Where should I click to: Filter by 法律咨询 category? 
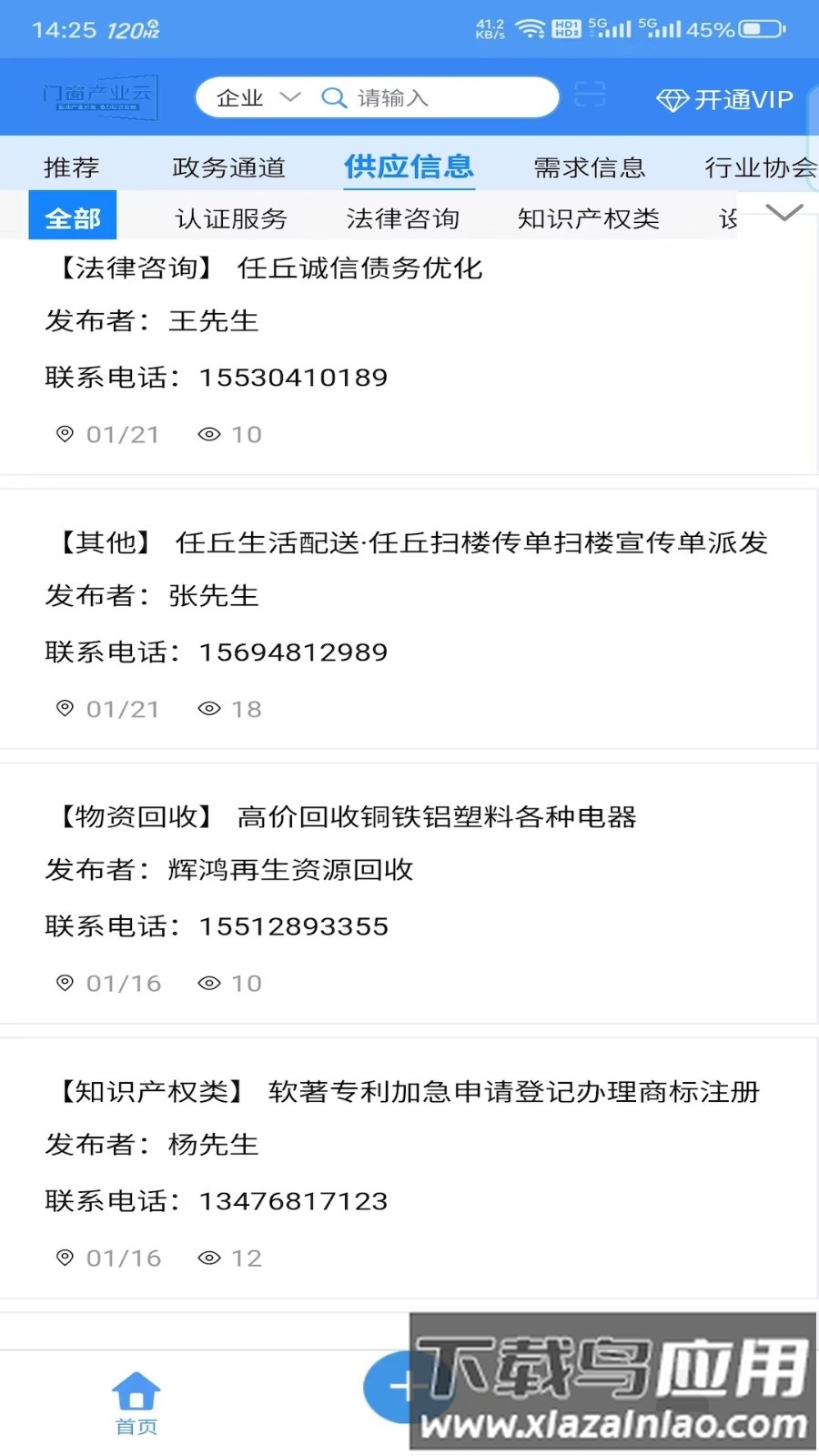[x=402, y=218]
